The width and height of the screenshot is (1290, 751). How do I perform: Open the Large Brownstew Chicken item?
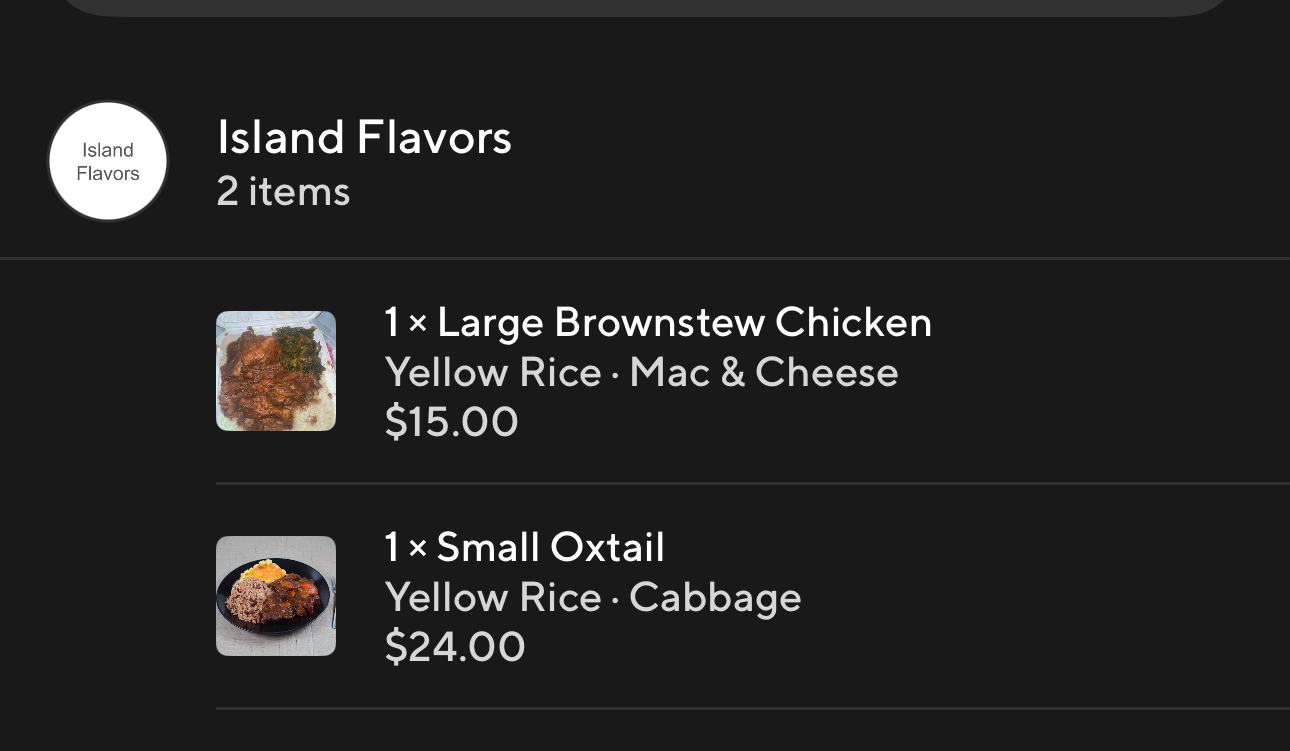pyautogui.click(x=657, y=371)
